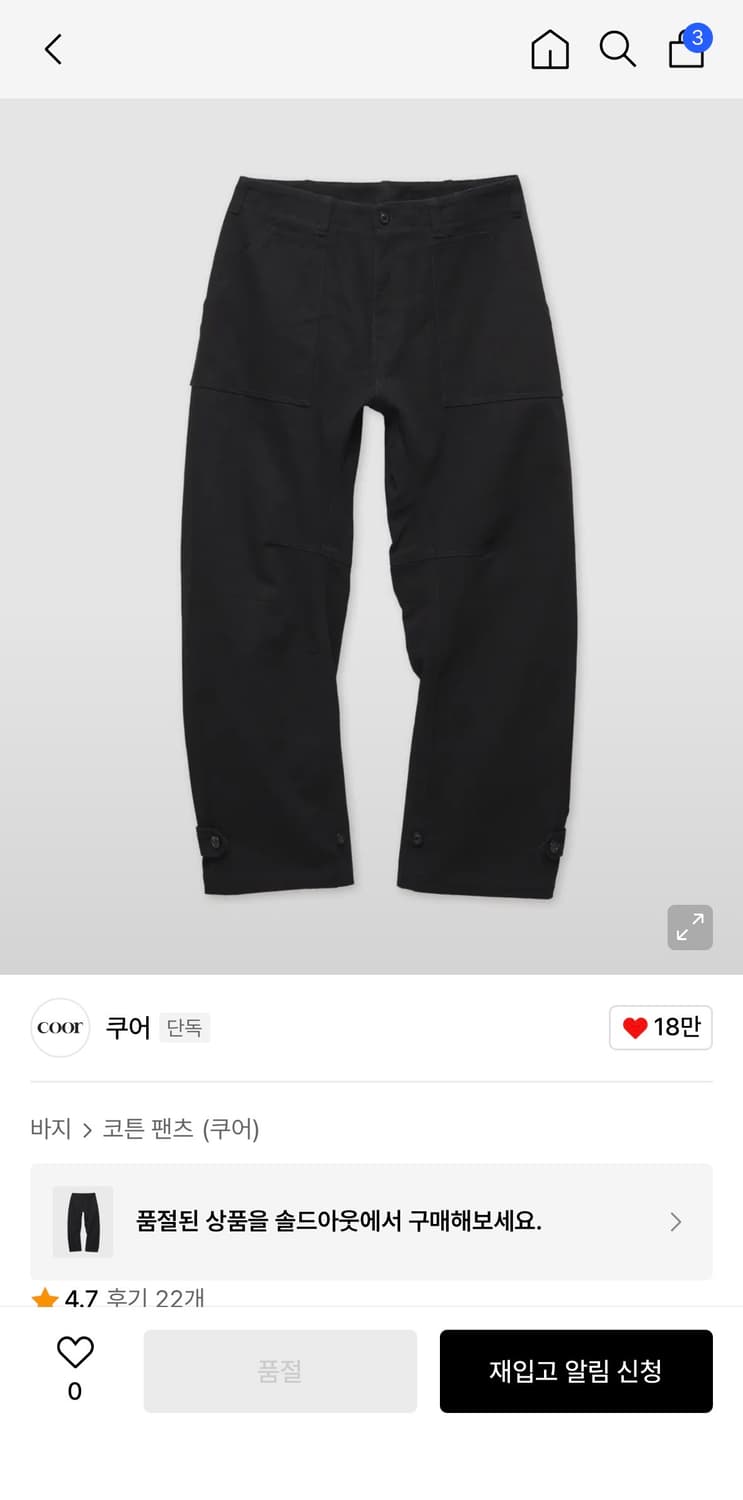Expand product photo with fullscreen icon
The width and height of the screenshot is (743, 1500).
point(689,927)
